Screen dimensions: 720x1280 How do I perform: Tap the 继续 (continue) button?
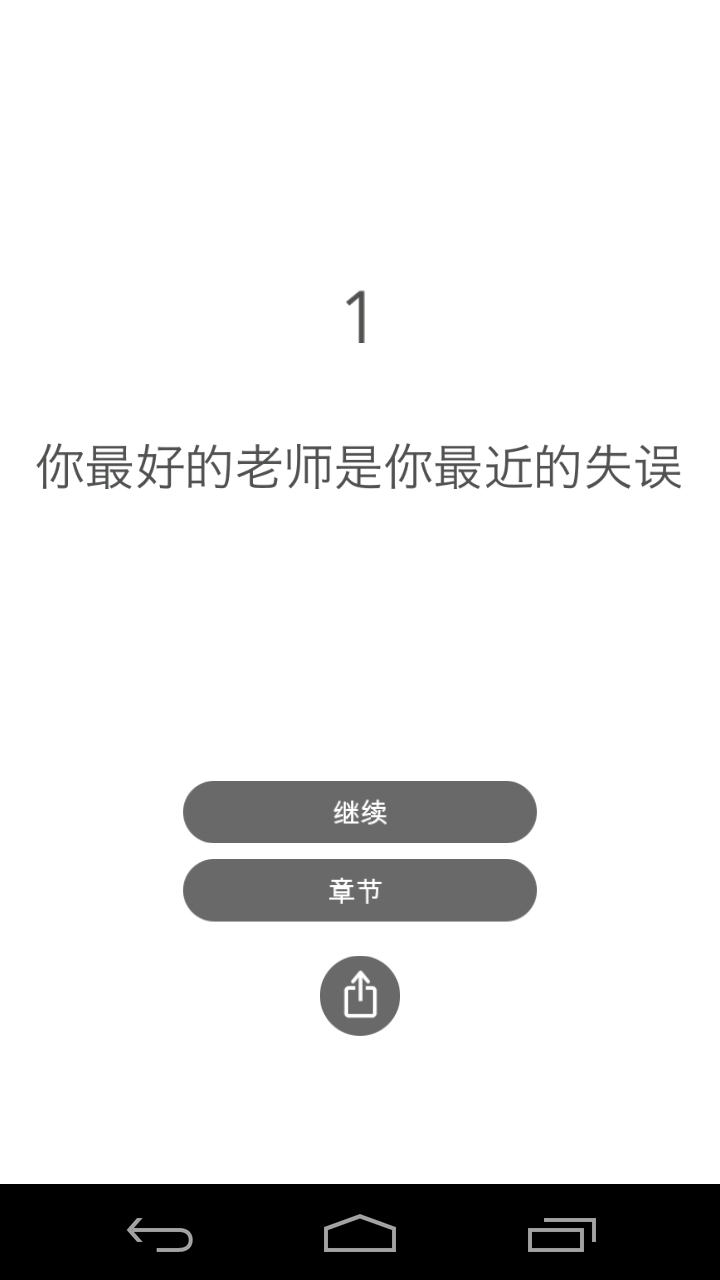click(x=360, y=812)
